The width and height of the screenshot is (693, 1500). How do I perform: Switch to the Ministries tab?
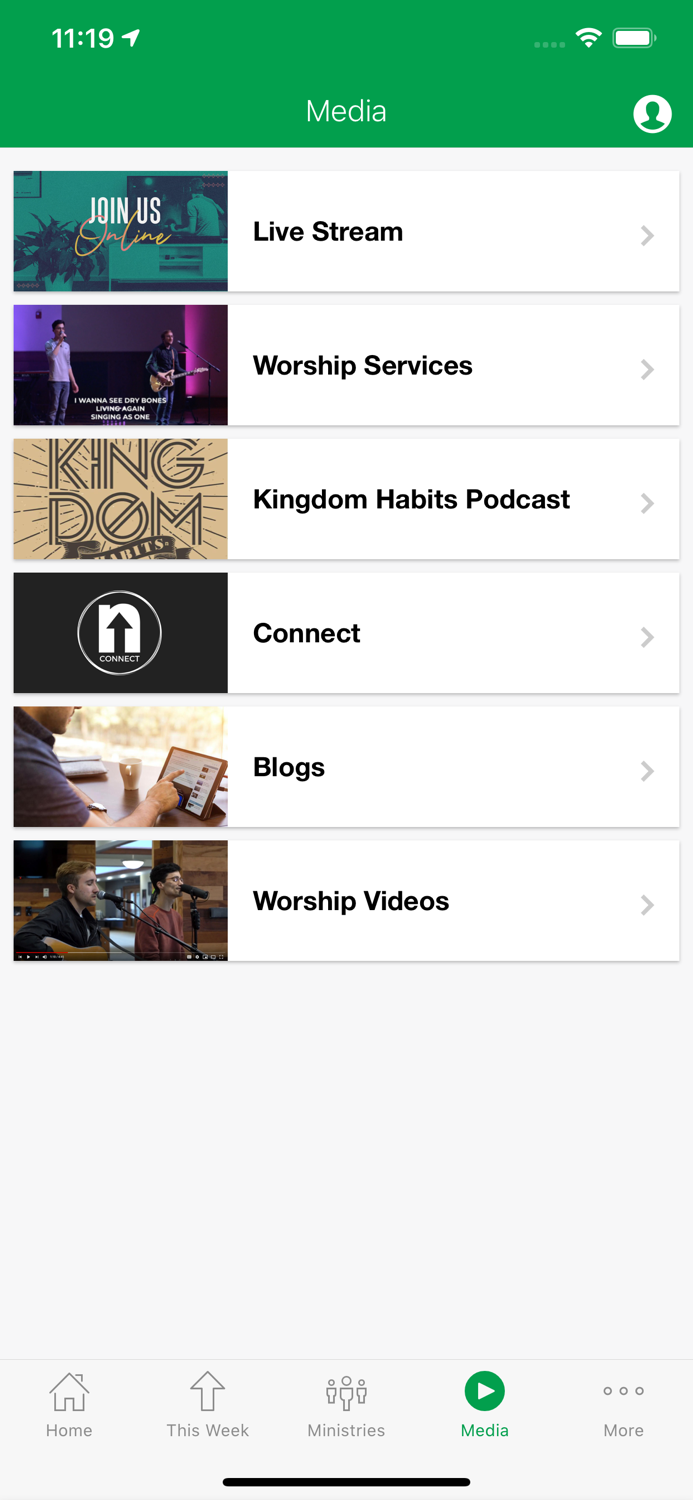point(346,1405)
